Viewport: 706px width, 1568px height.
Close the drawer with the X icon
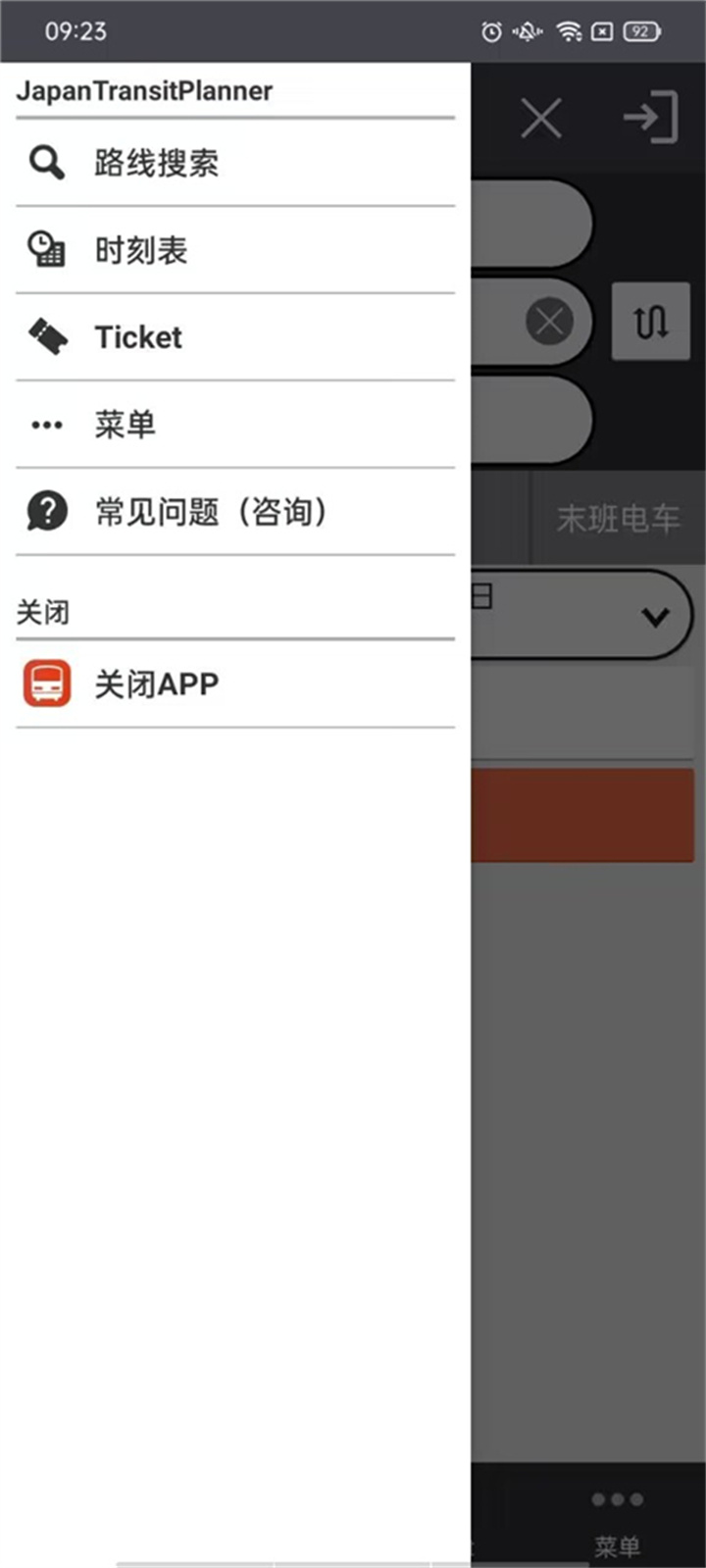point(541,118)
